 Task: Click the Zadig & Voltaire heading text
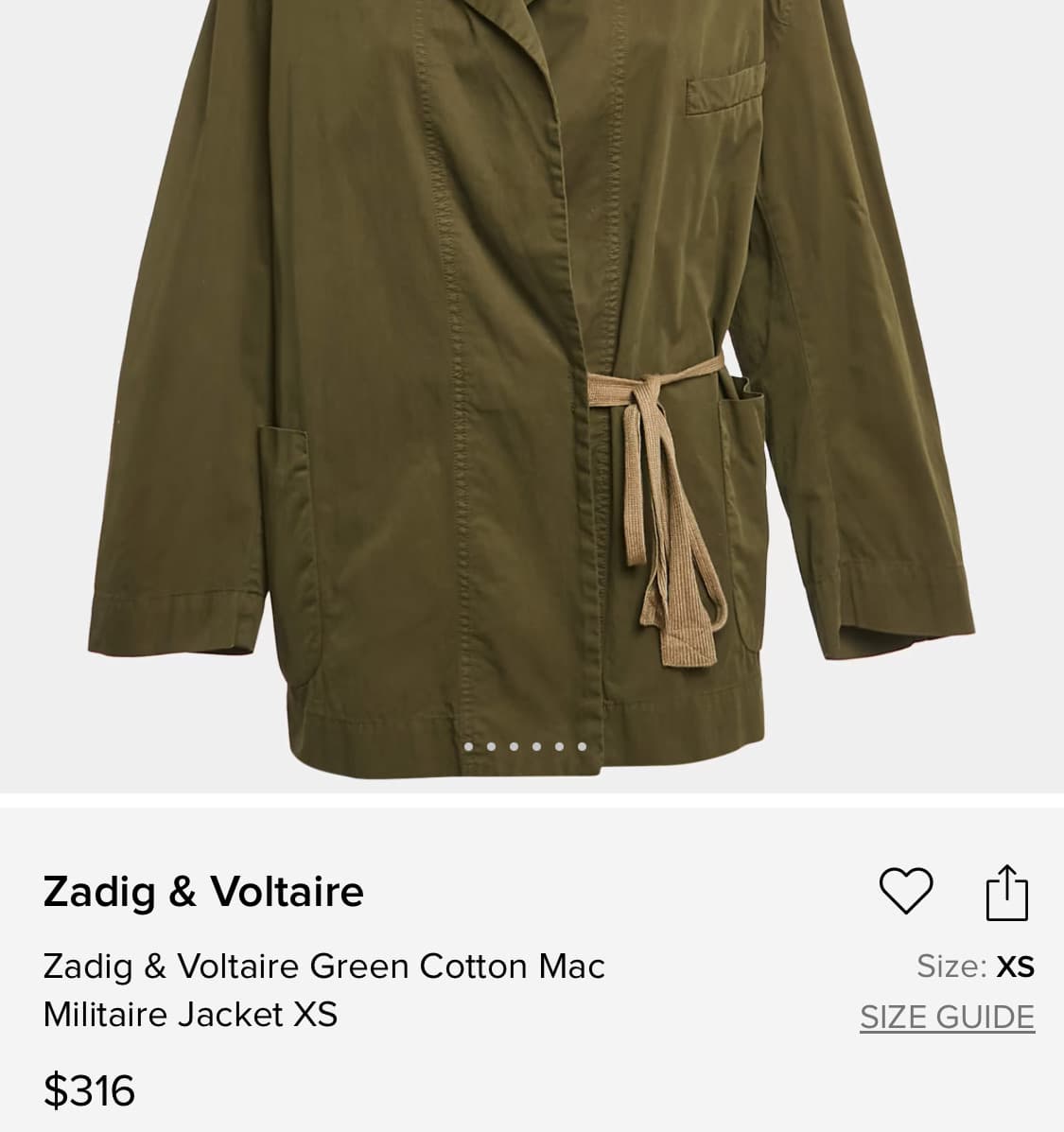pos(203,890)
